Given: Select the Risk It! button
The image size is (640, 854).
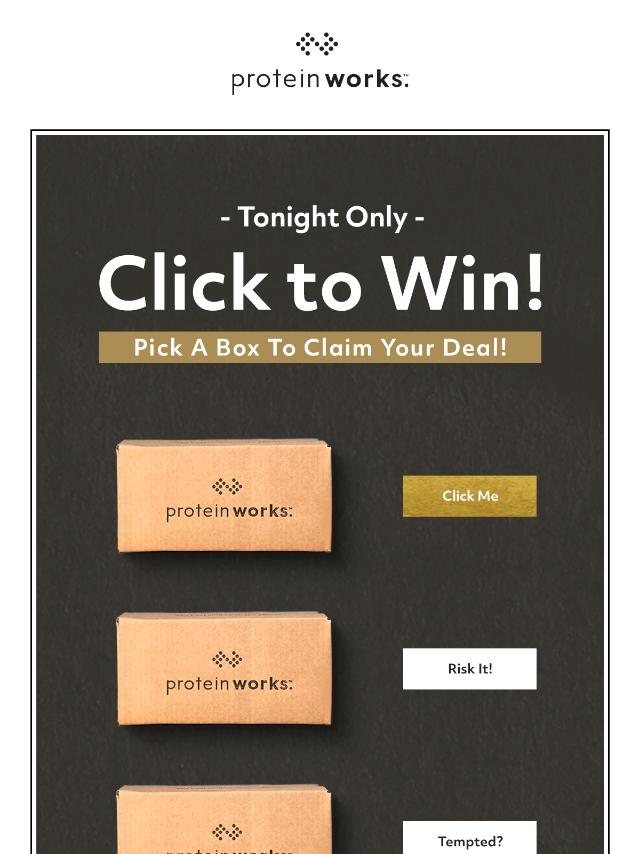Looking at the screenshot, I should [469, 669].
